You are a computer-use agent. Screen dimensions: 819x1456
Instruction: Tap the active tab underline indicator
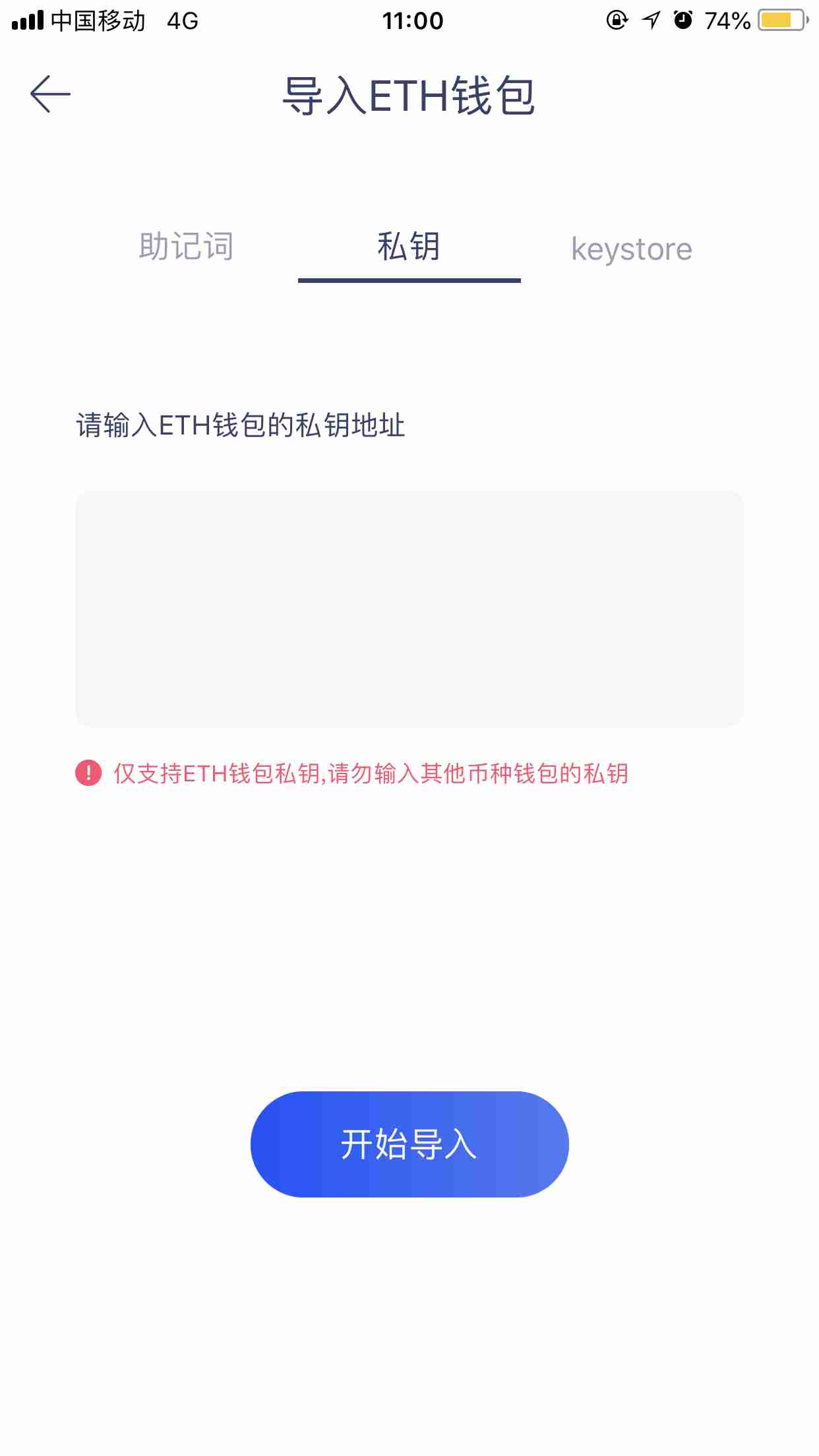(x=409, y=281)
